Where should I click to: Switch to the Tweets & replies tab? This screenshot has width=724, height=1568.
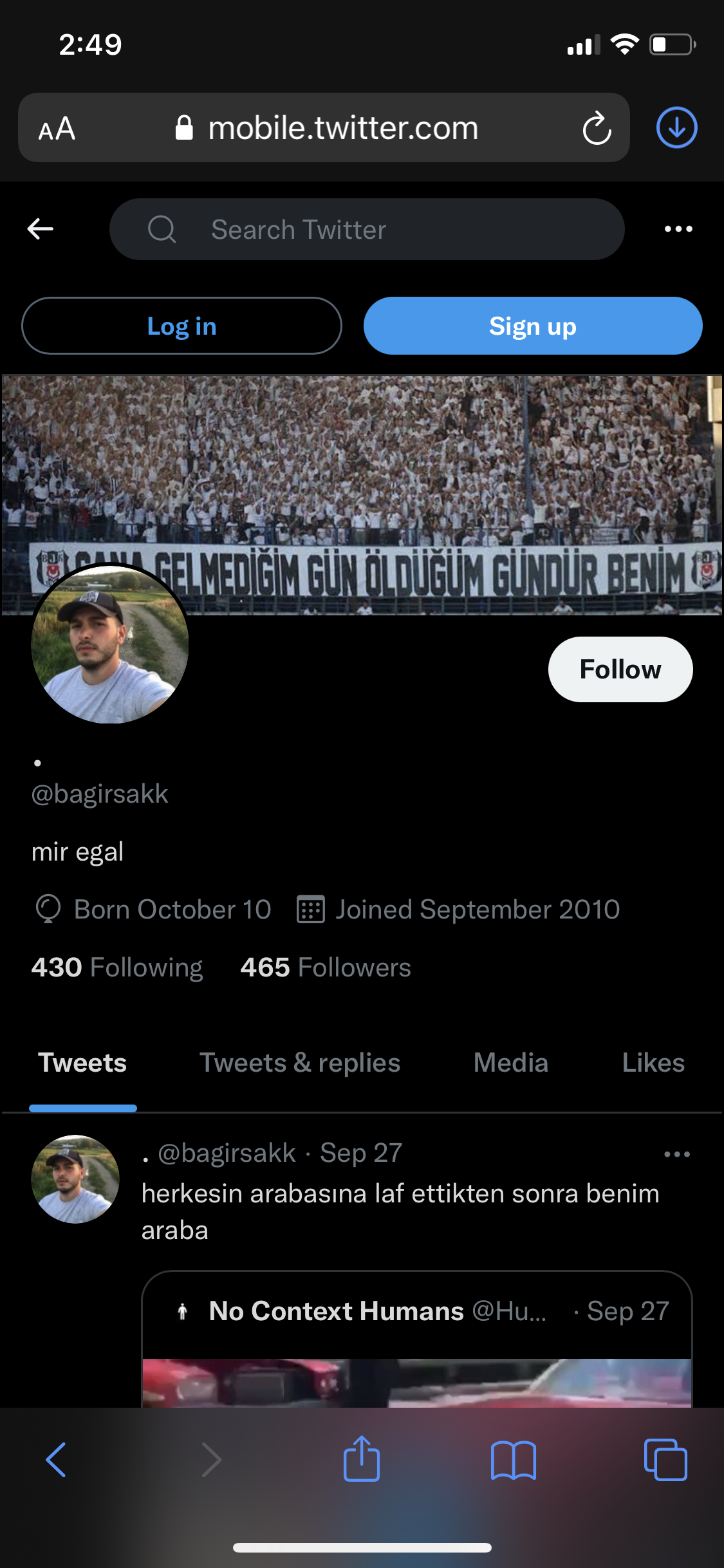(300, 1063)
